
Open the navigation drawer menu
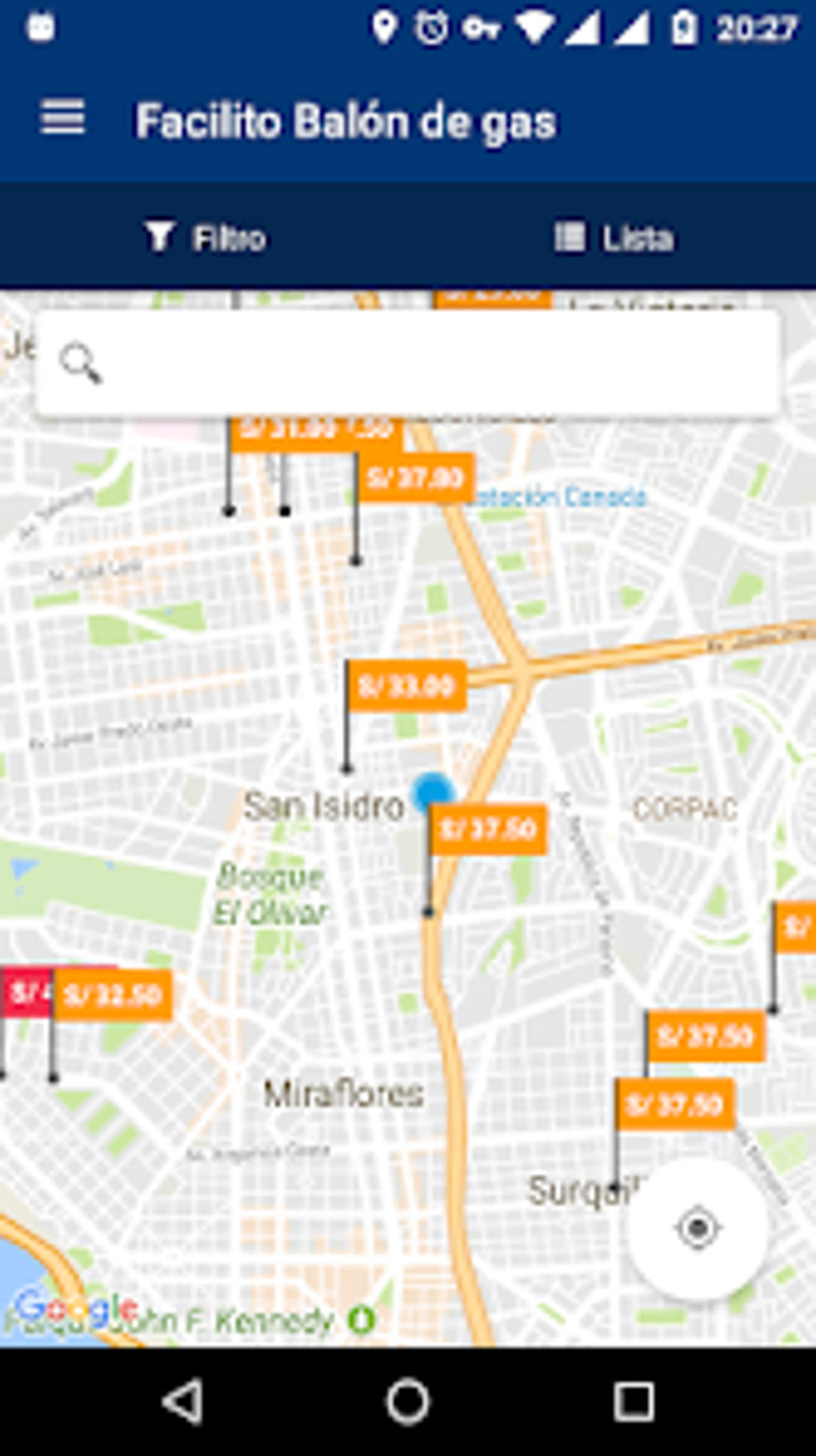pyautogui.click(x=61, y=118)
